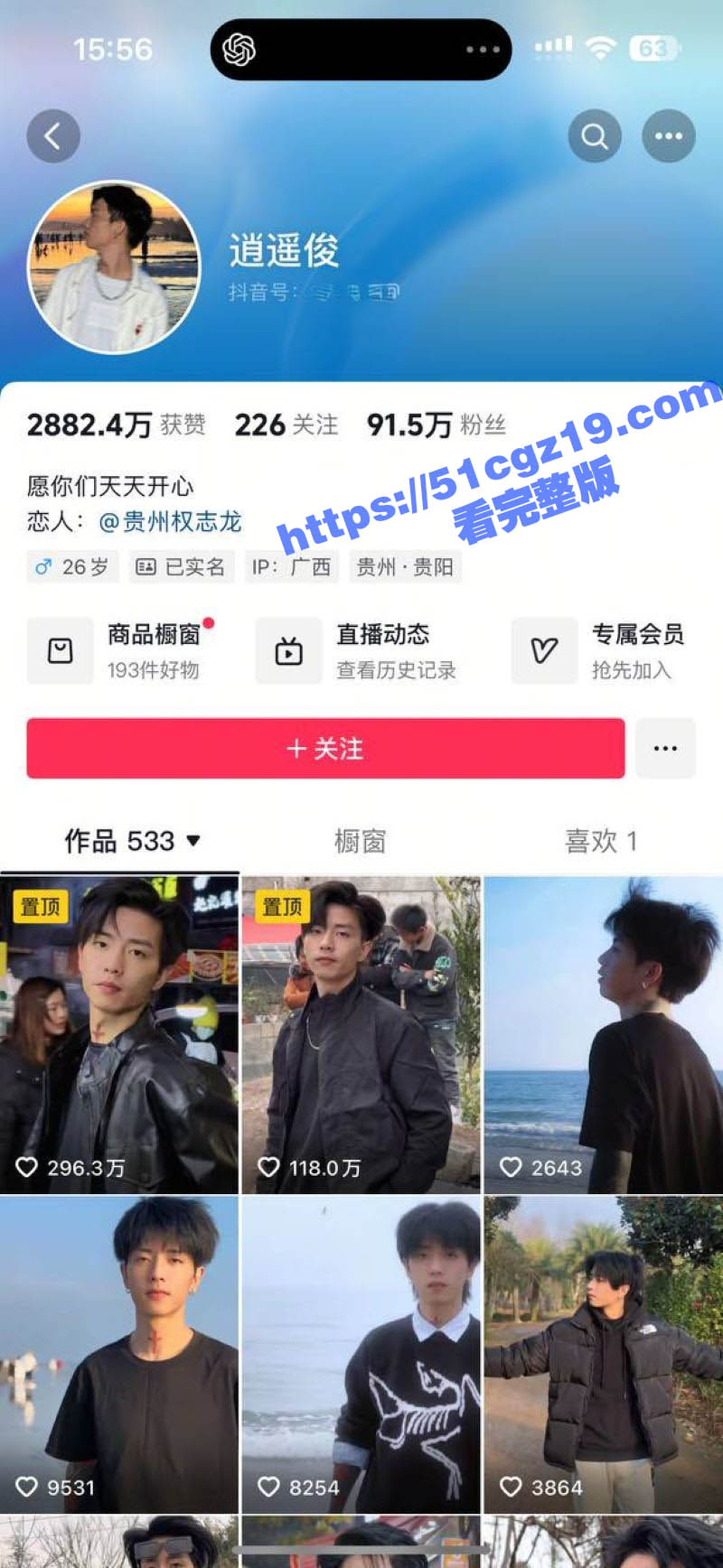This screenshot has height=1568, width=723.
Task: View the 226 关注 following list
Action: 286,425
